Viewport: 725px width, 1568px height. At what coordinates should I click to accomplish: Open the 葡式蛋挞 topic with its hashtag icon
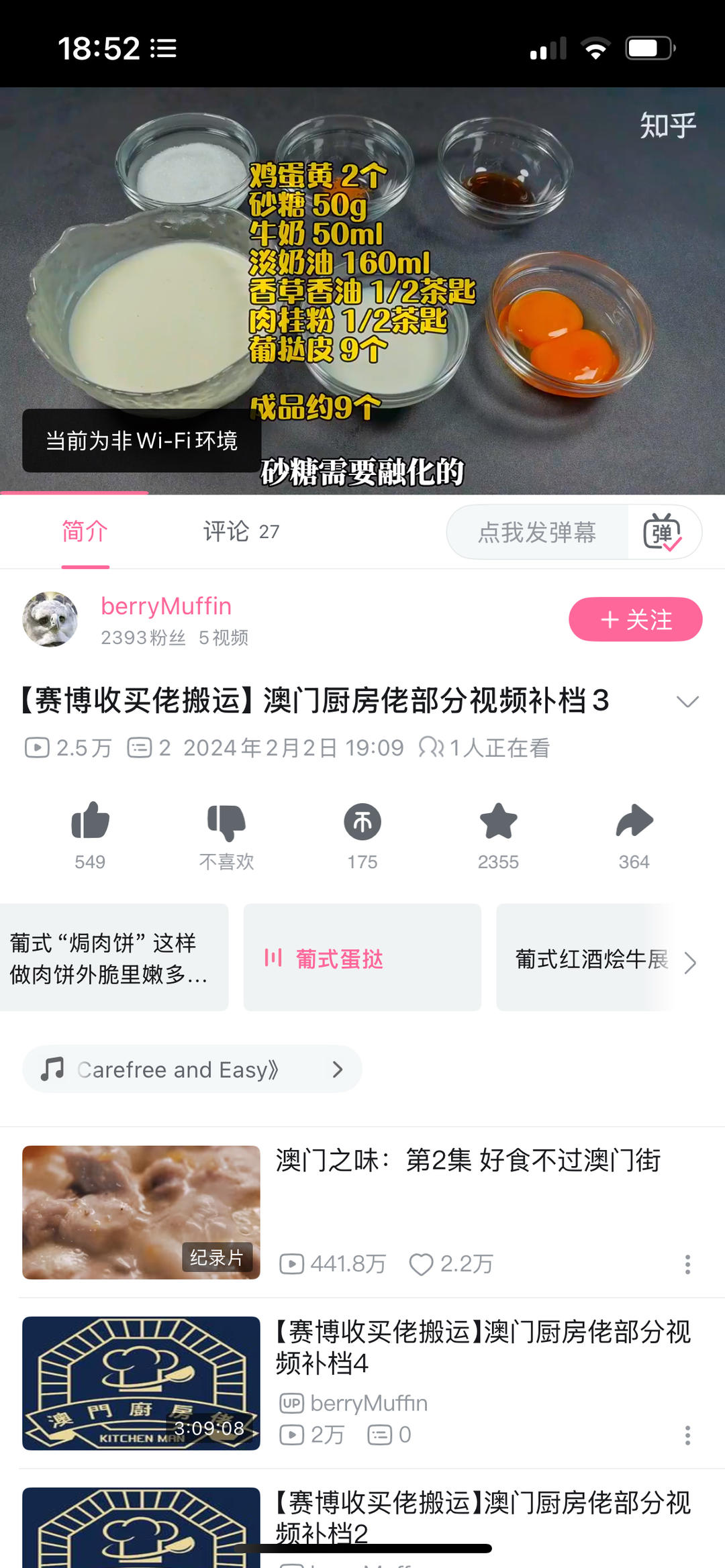272,961
